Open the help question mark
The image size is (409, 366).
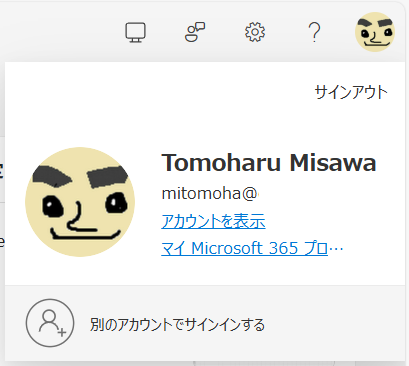coord(314,32)
